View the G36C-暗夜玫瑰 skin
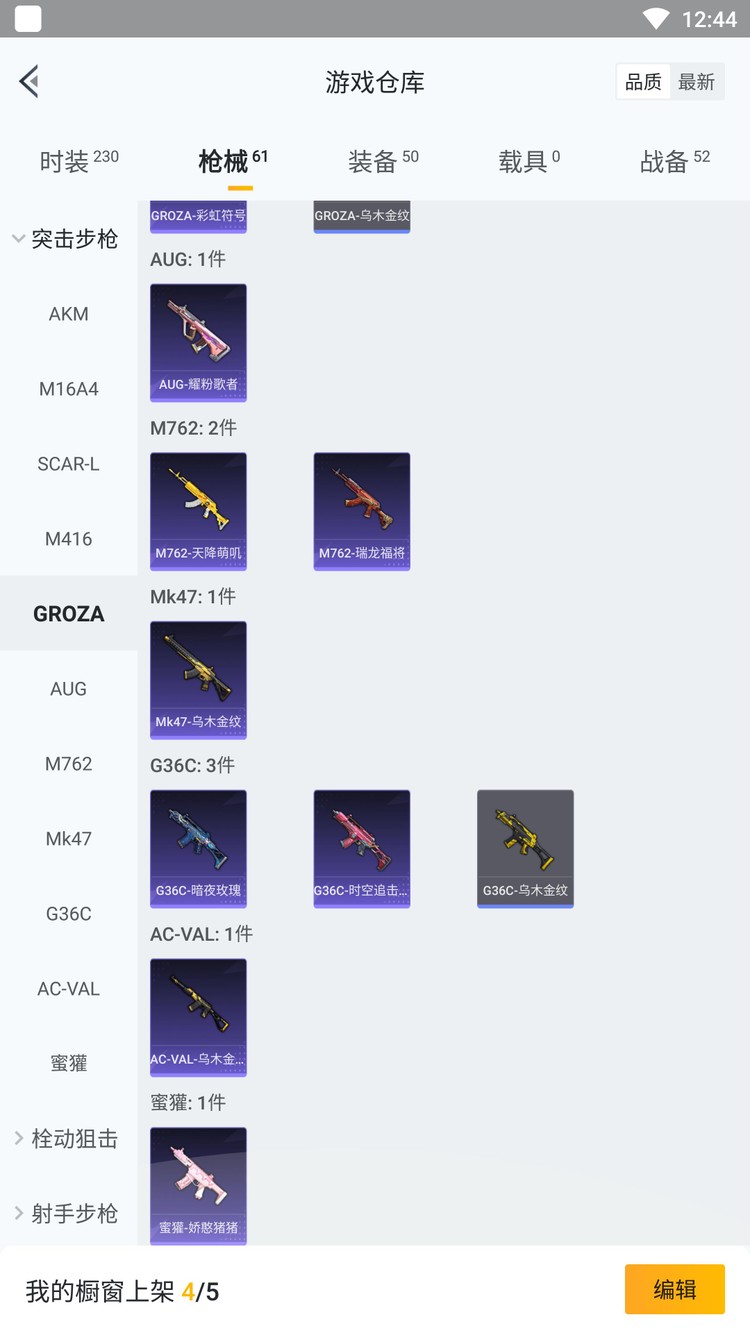The height and width of the screenshot is (1333, 750). point(198,849)
